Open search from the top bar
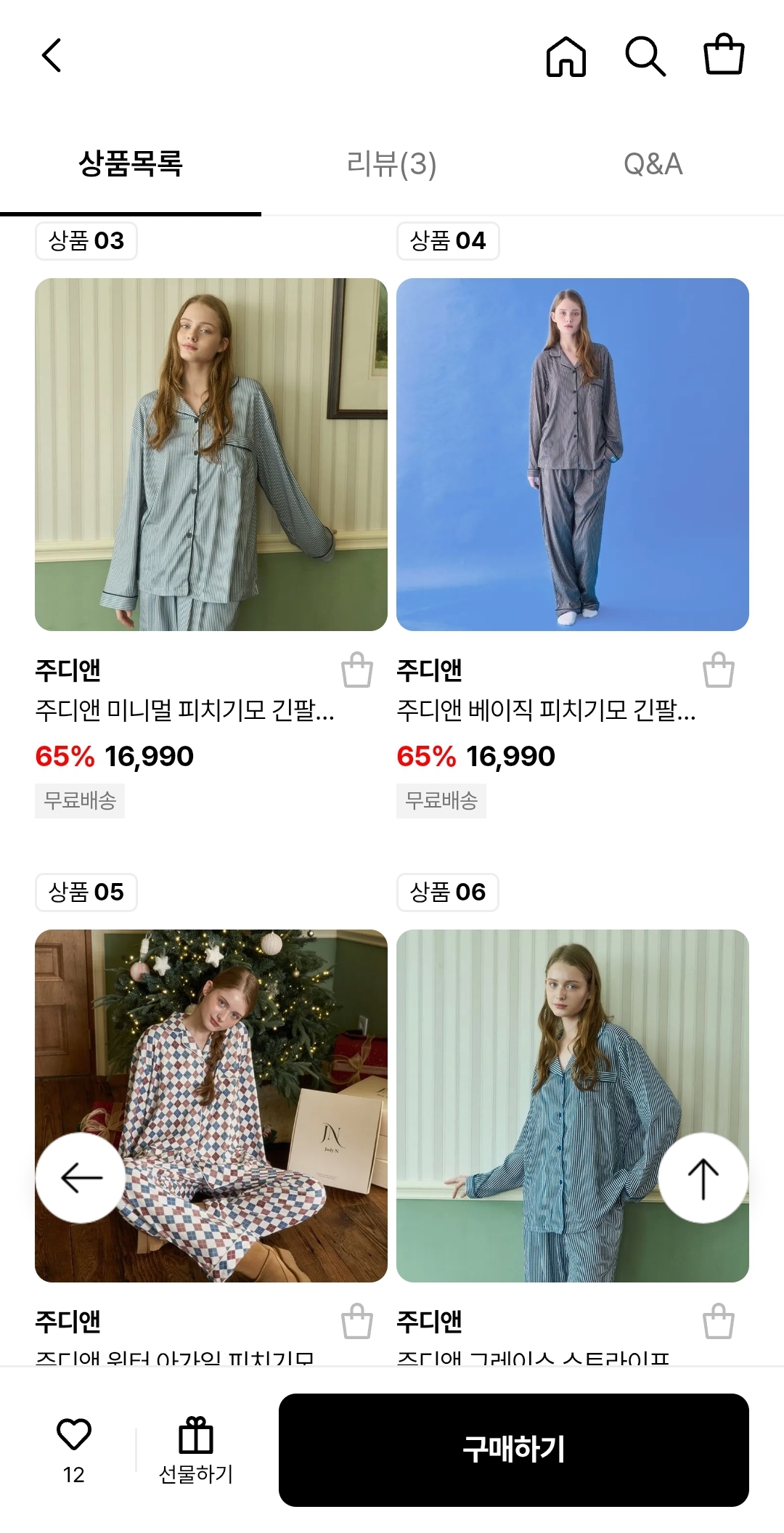 coord(645,56)
